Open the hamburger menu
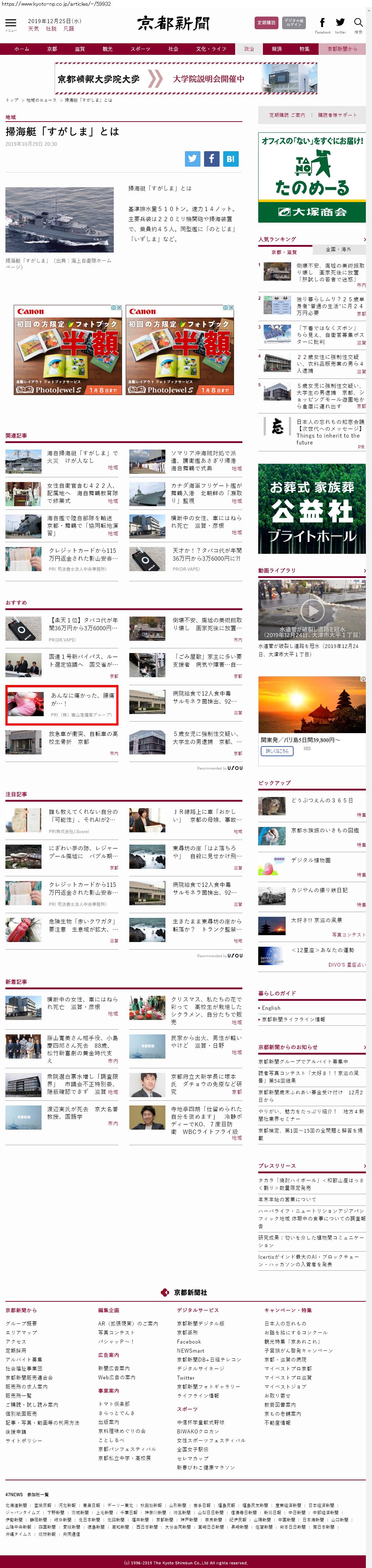 click(11, 24)
